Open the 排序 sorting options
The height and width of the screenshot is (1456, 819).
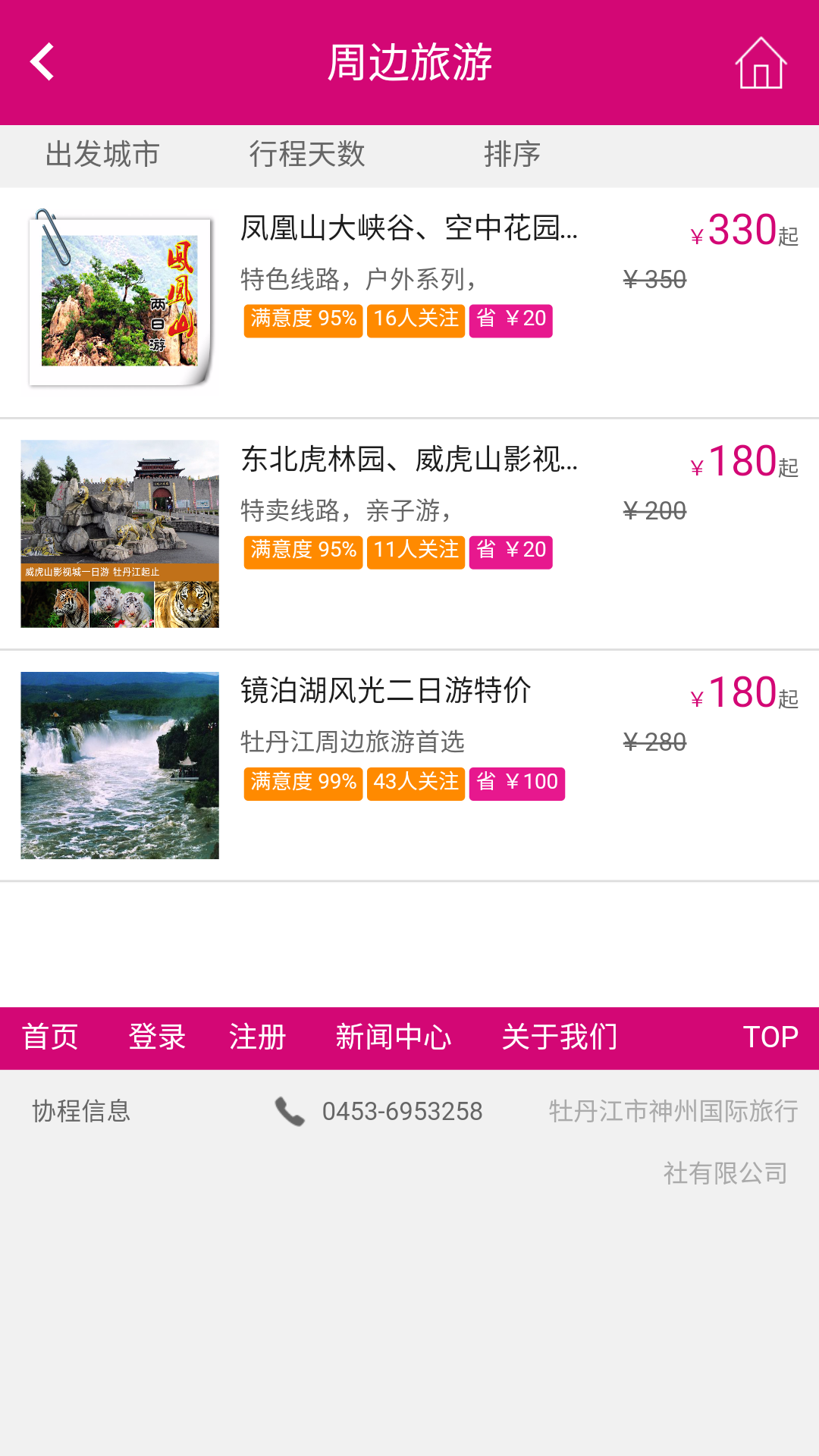[512, 155]
